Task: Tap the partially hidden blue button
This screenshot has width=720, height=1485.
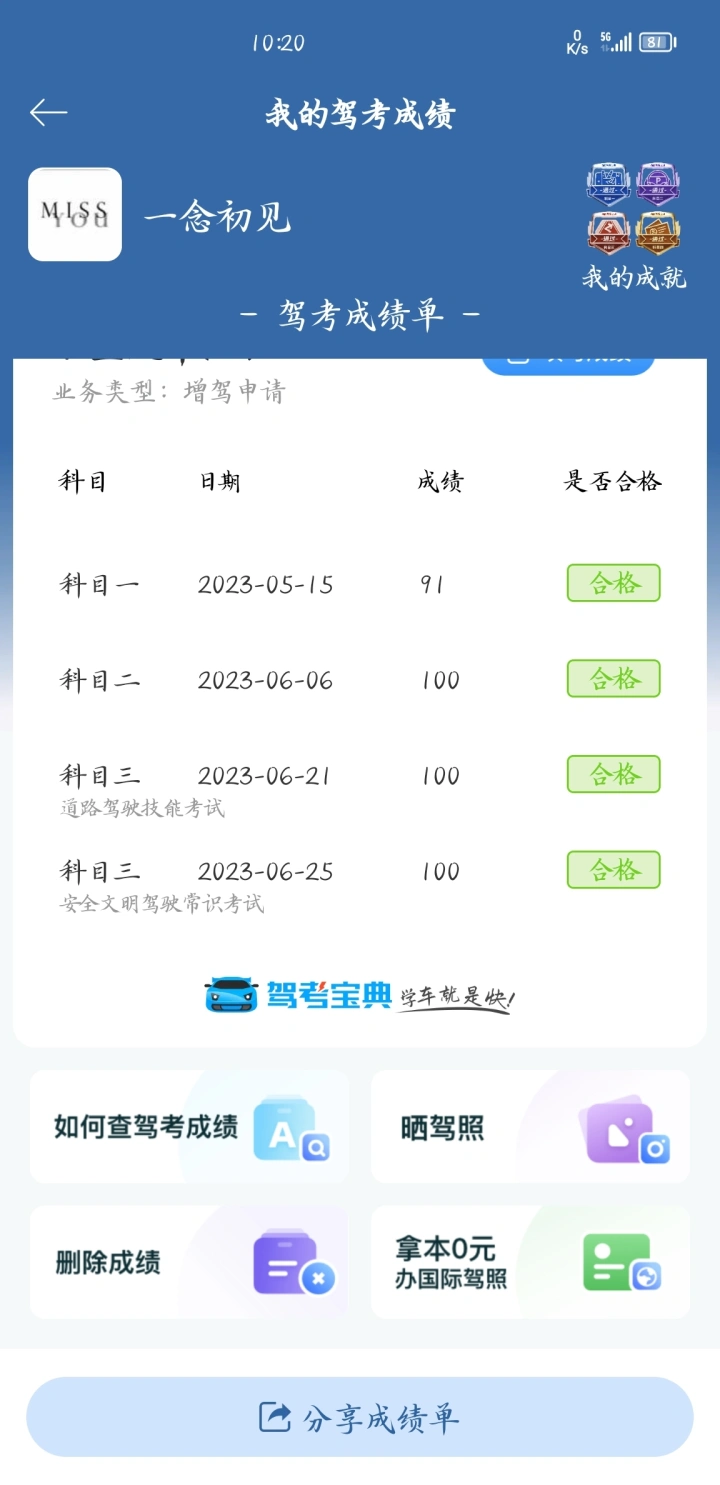Action: (568, 365)
